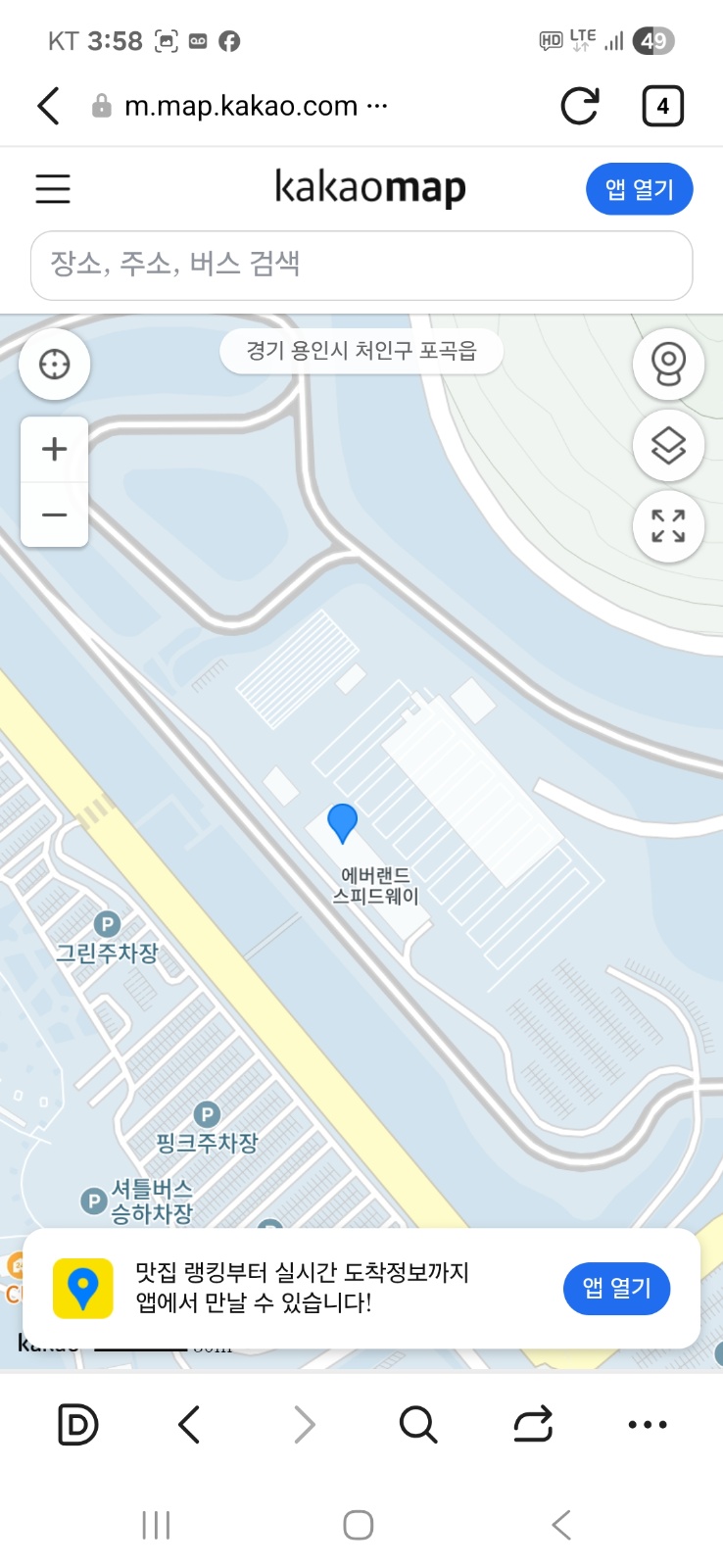Tap the kakaomap logo
The width and height of the screenshot is (723, 1568).
click(x=368, y=188)
